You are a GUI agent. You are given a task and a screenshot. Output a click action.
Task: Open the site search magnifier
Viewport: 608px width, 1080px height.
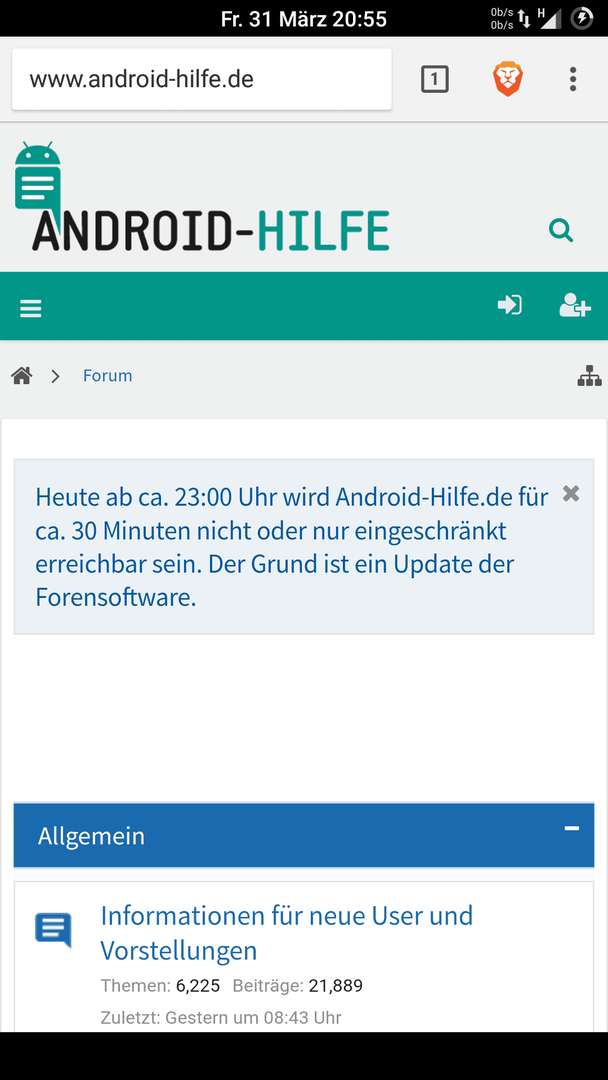561,231
